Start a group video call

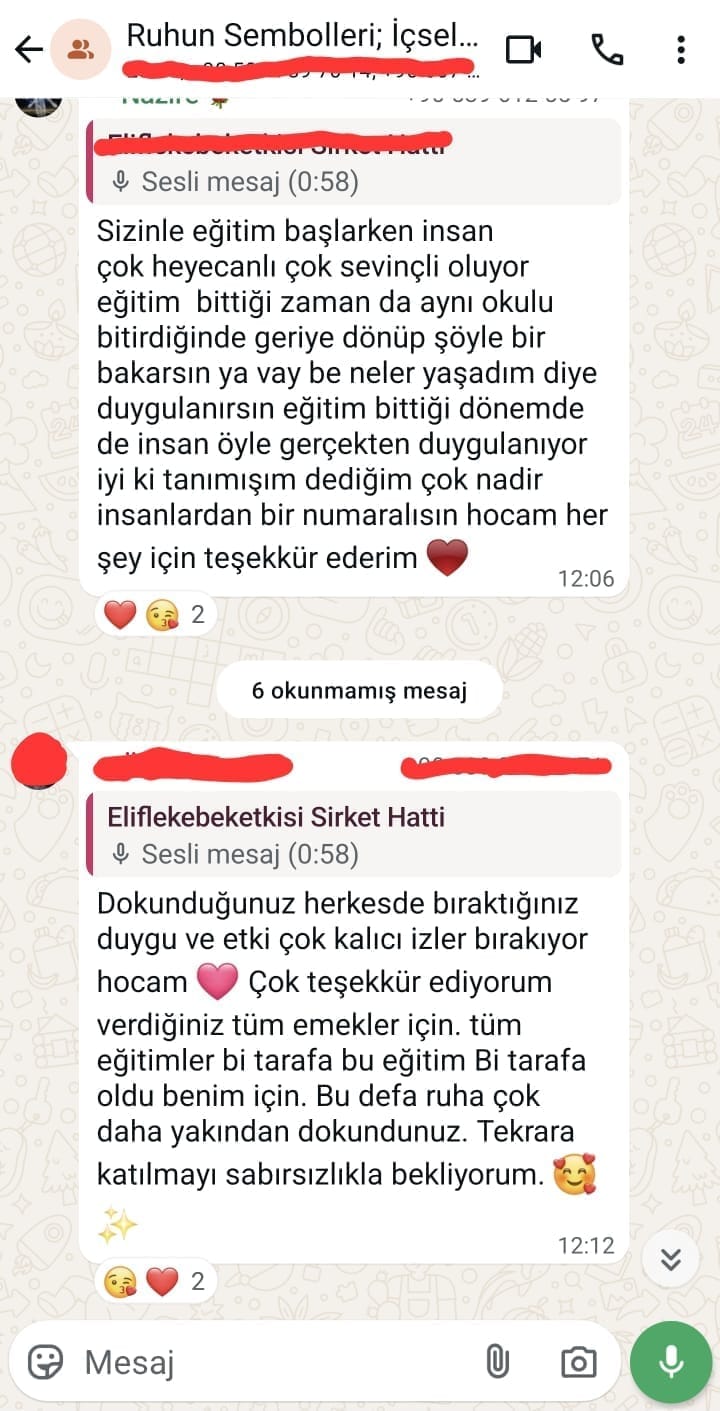(x=523, y=49)
